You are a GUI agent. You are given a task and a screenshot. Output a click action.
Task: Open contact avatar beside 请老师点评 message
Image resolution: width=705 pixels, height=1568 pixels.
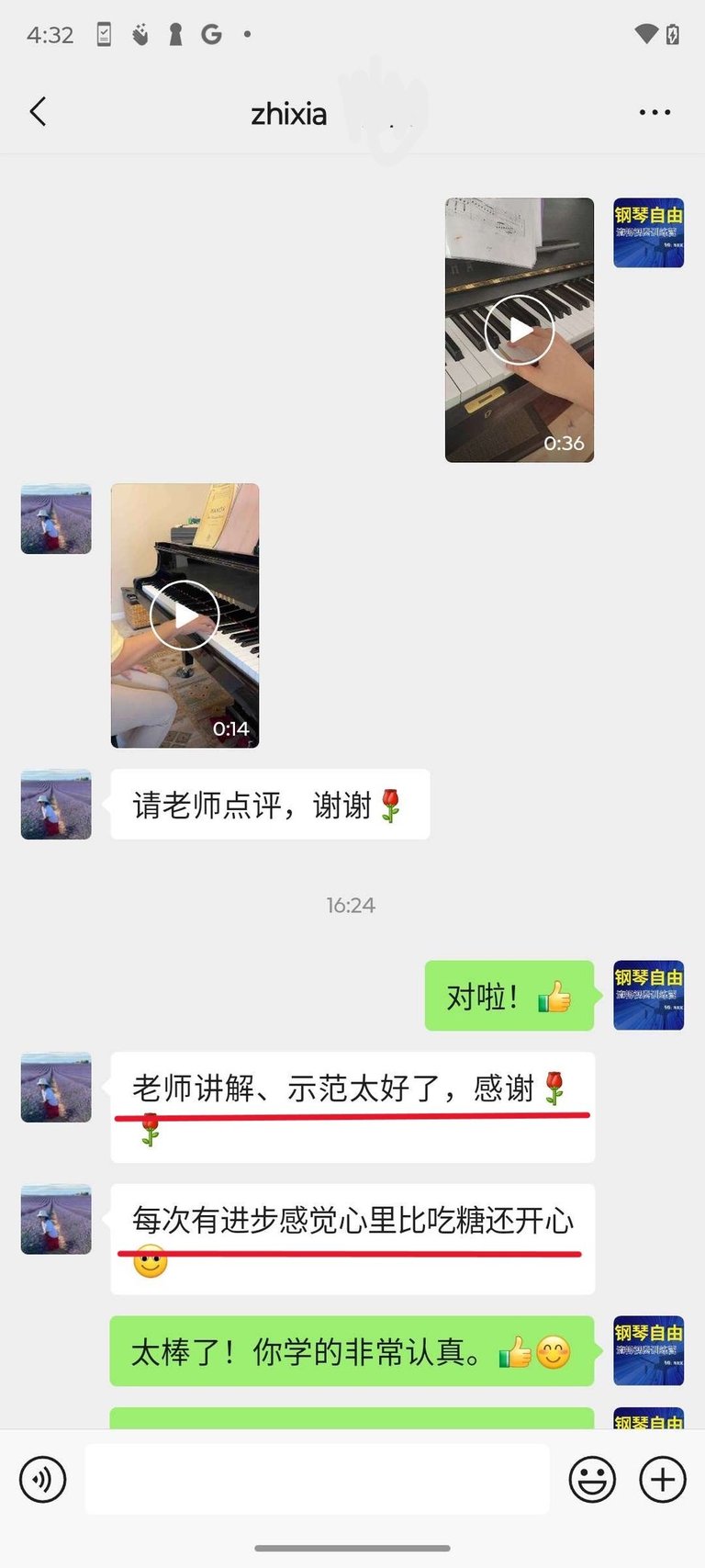click(x=56, y=804)
